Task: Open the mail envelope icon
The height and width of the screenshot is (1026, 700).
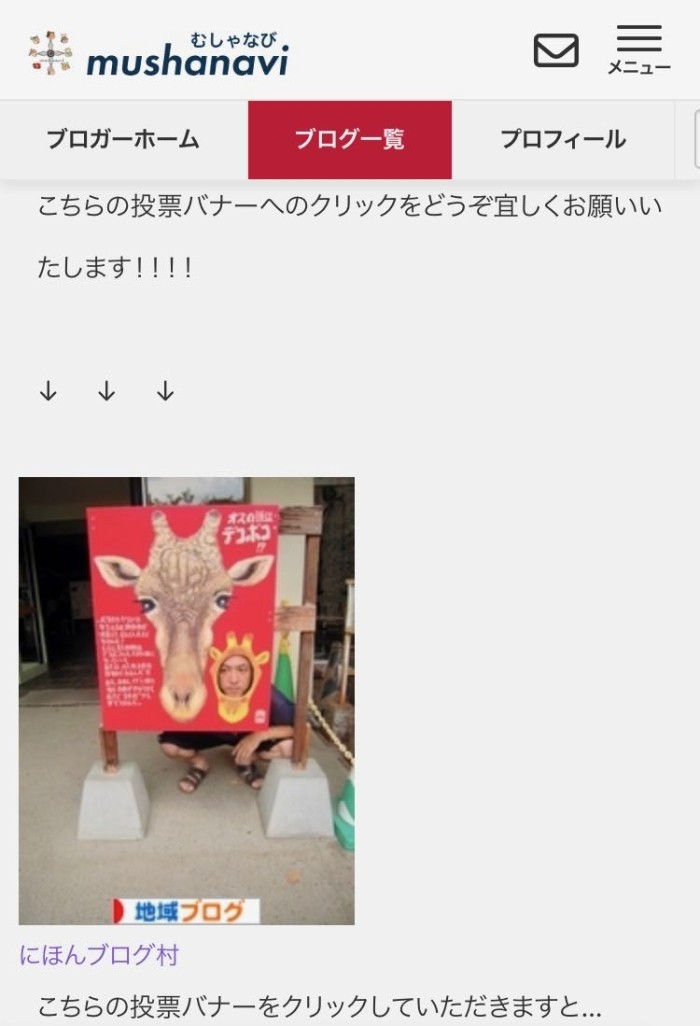Action: tap(556, 50)
